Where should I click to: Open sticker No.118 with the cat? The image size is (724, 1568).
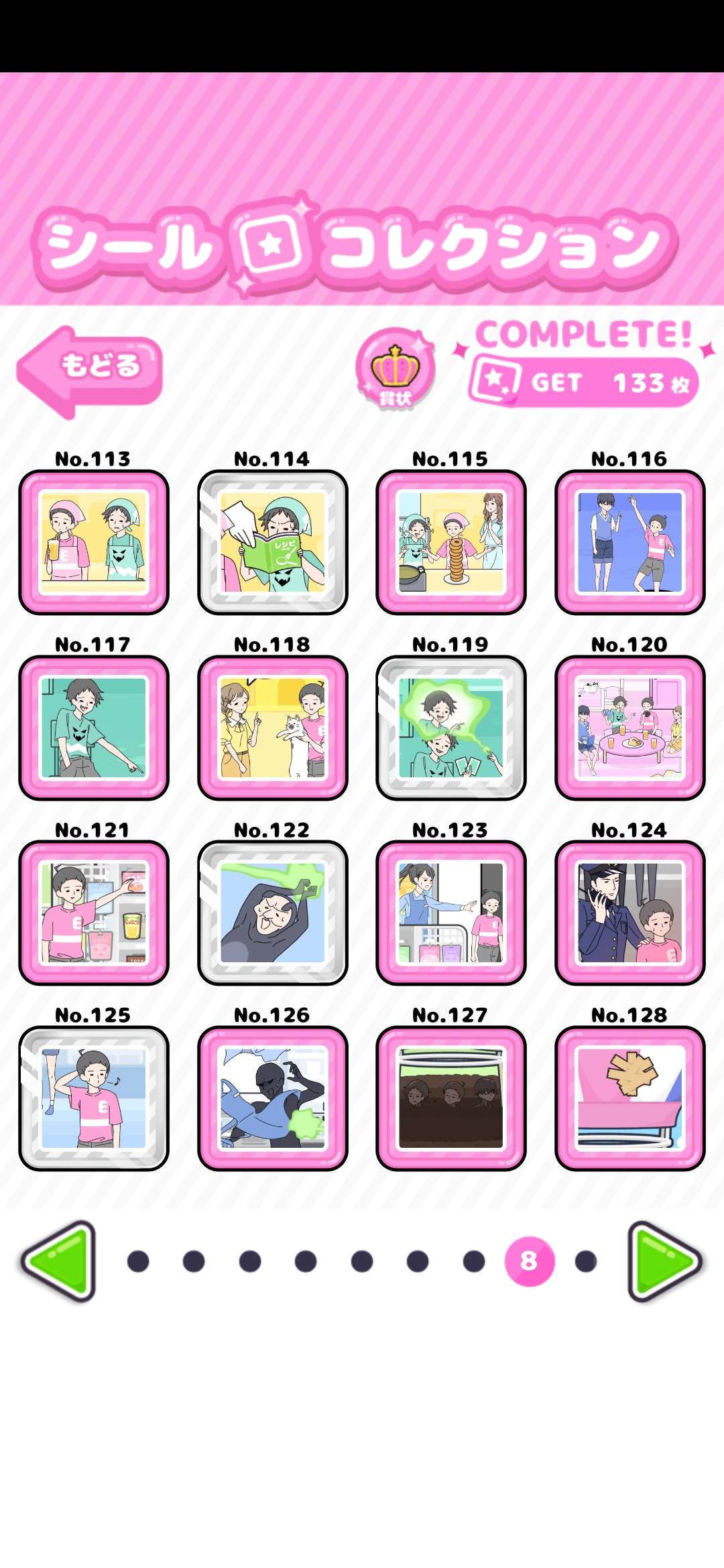[273, 728]
